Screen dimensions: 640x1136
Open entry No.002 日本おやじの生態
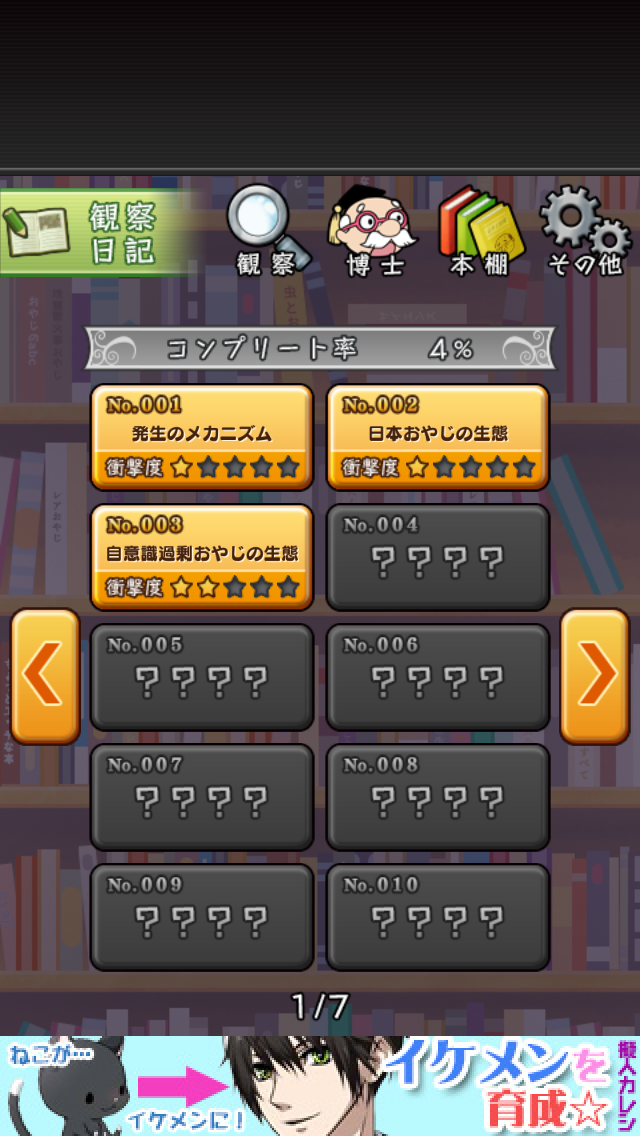(438, 437)
